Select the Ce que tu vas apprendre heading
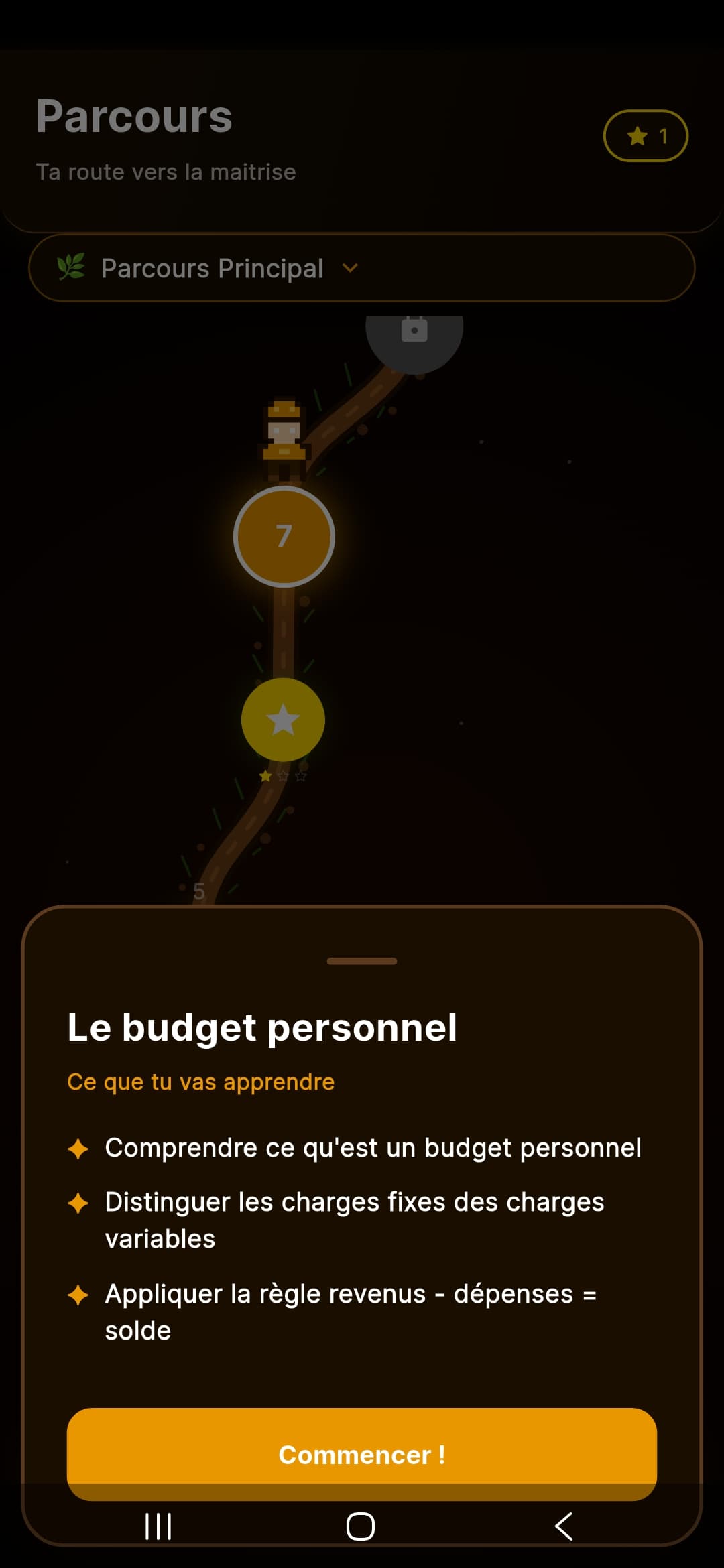This screenshot has height=1568, width=724. (200, 1082)
